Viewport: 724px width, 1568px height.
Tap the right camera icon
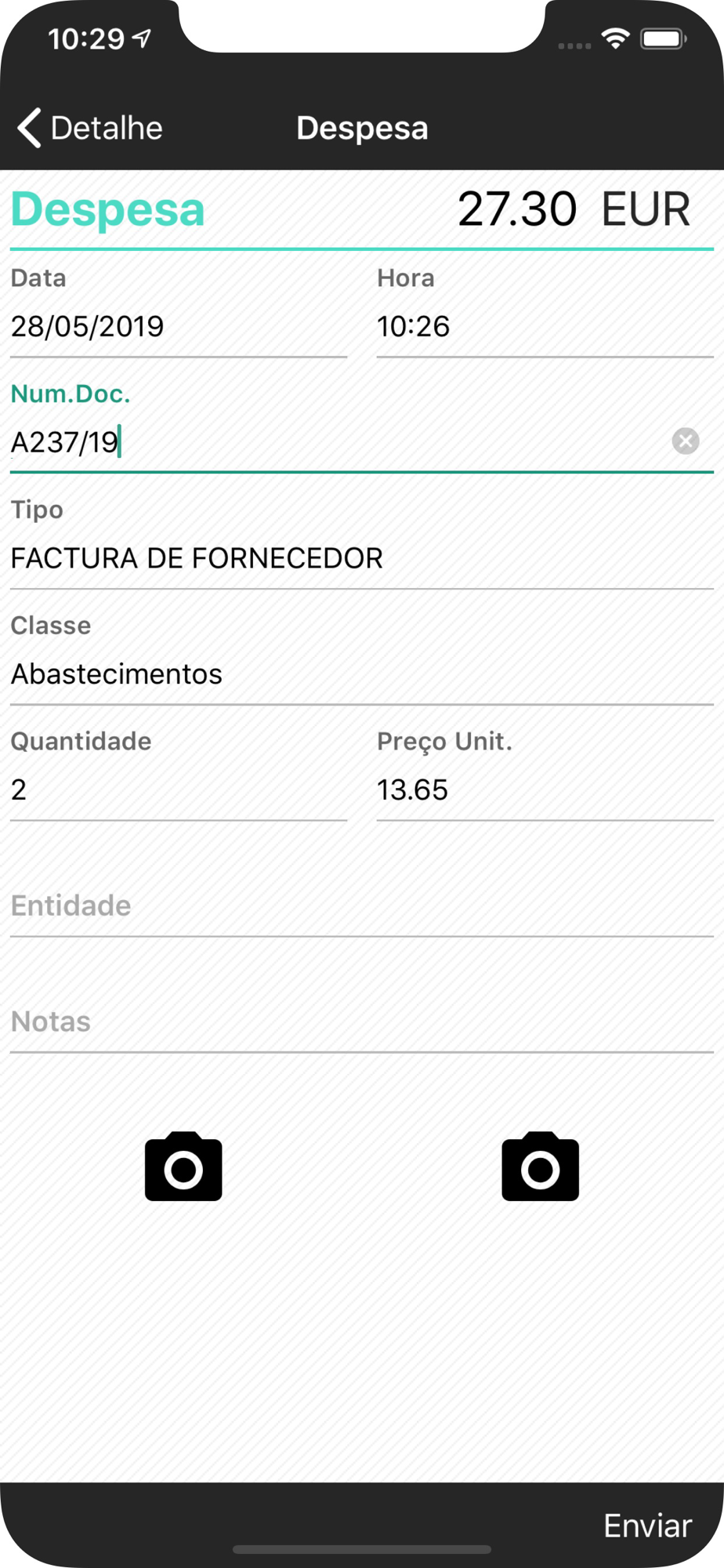tap(541, 1166)
